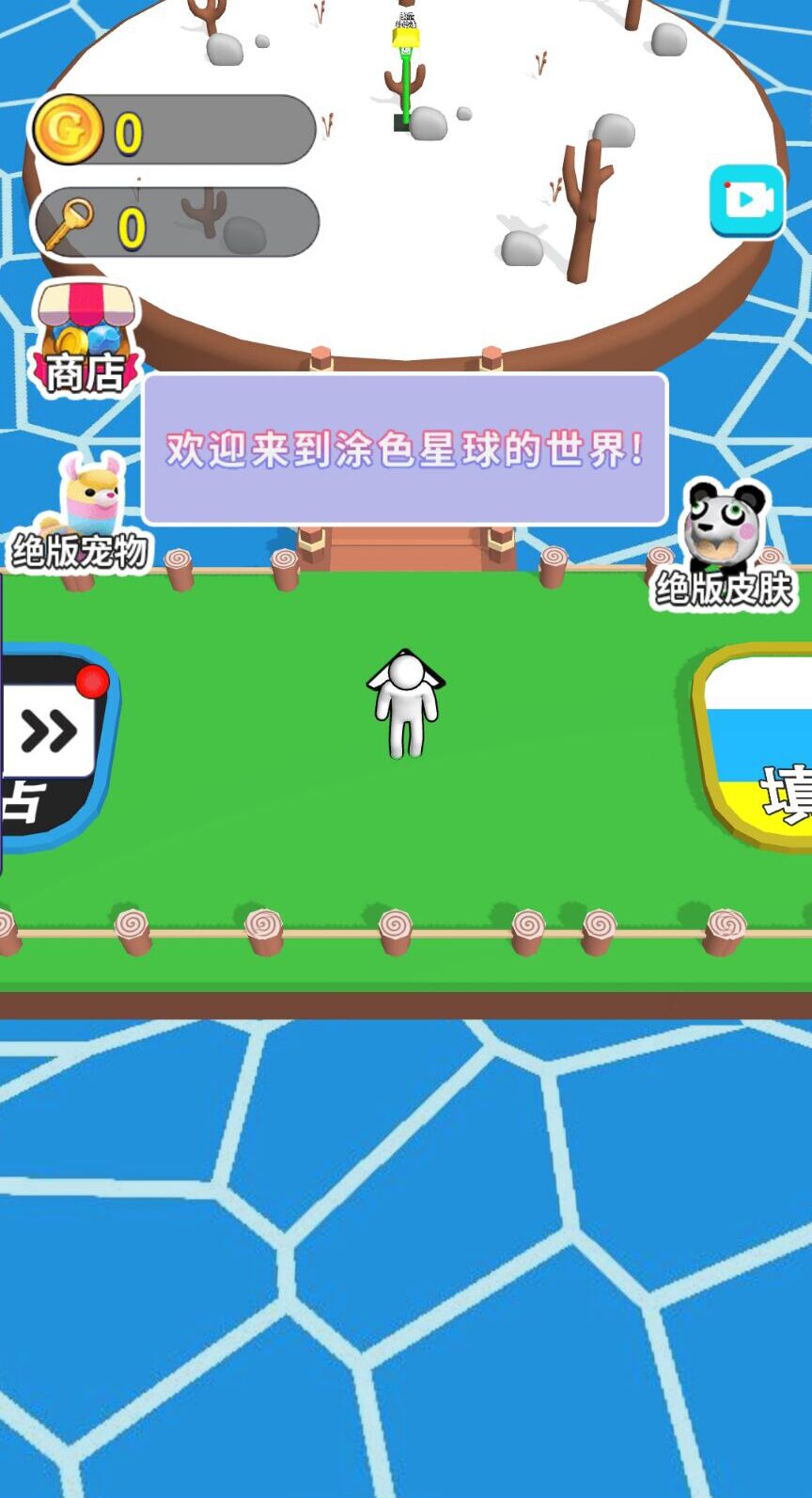Tap the double-arrow button with red dot
812x1498 pixels.
(x=50, y=732)
